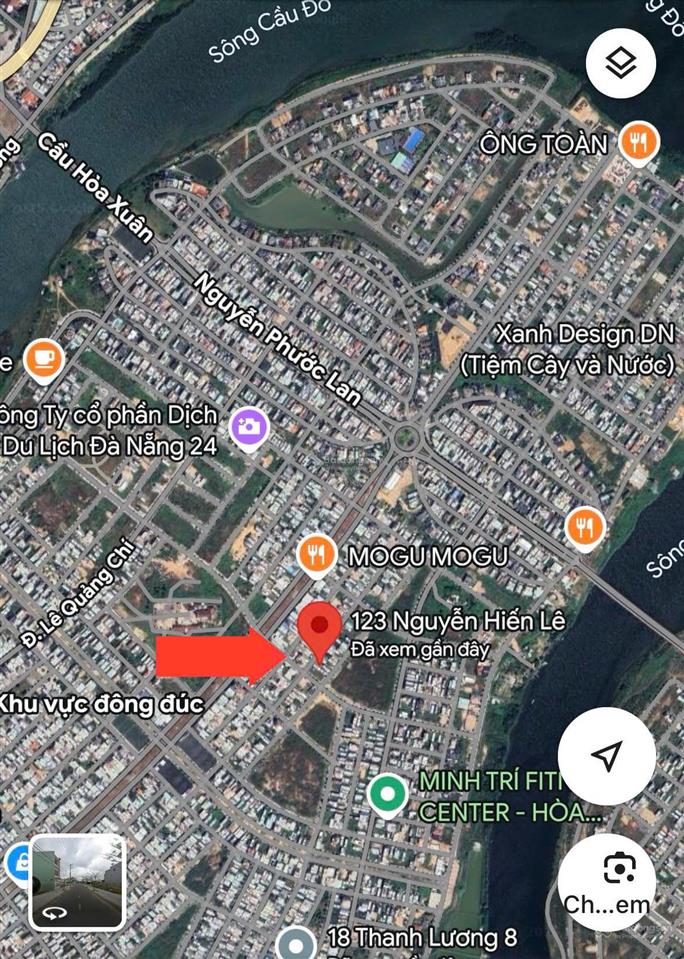Open the Du Lịch Đà Nẵng 24 marker
This screenshot has width=684, height=959.
click(x=250, y=427)
